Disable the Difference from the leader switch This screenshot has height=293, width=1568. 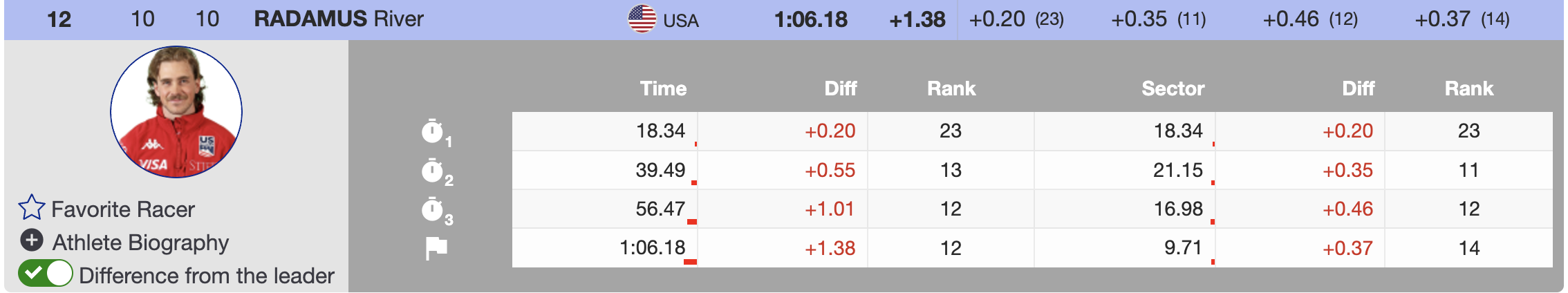(x=46, y=274)
